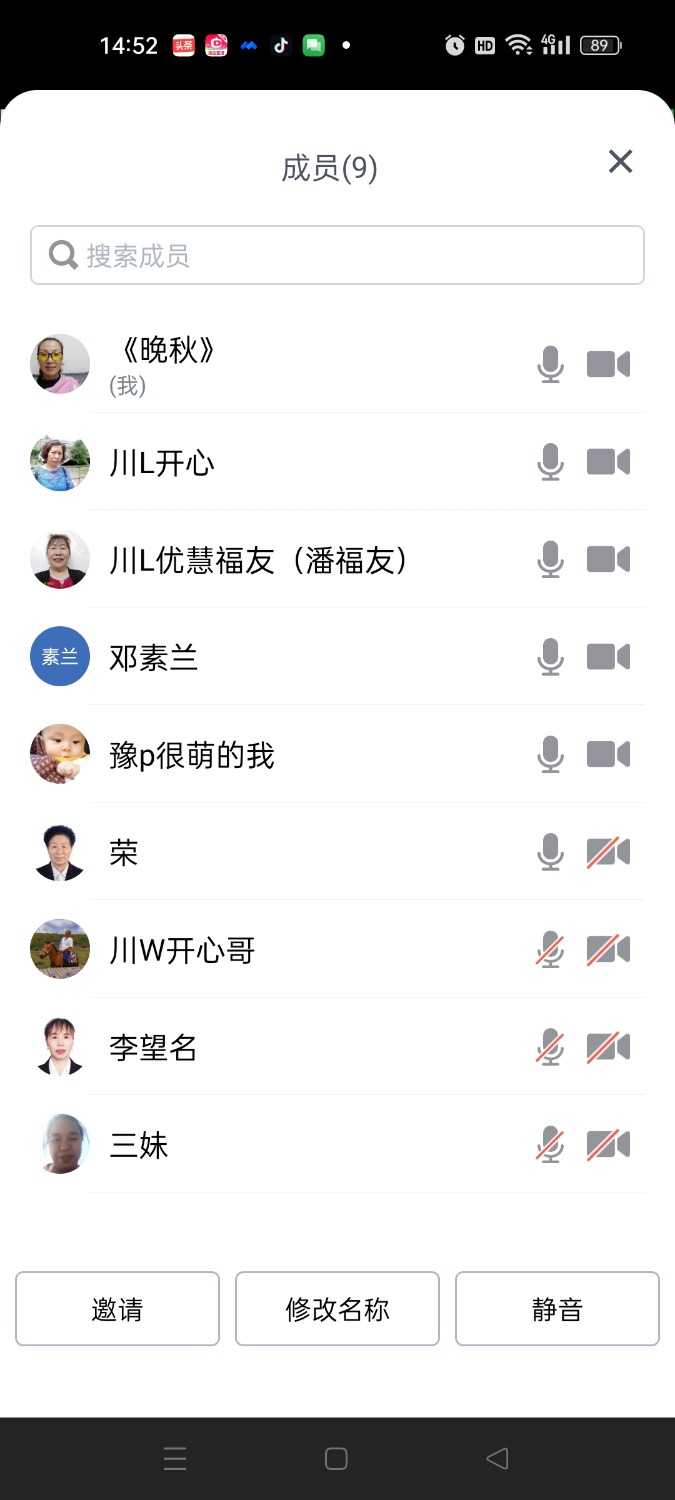Tap the 静音 button

click(x=557, y=1309)
